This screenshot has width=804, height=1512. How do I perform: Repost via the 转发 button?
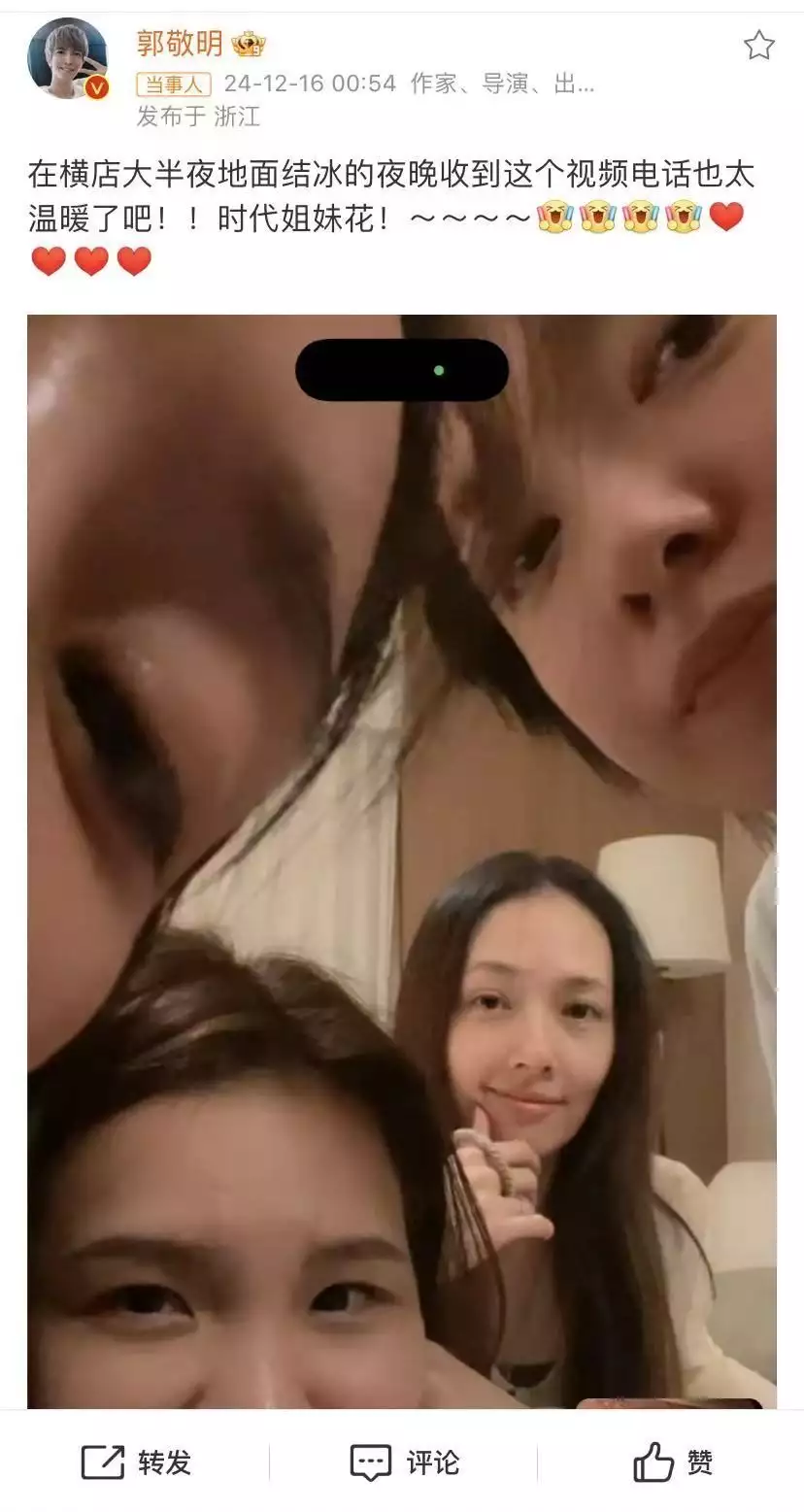pyautogui.click(x=136, y=1462)
